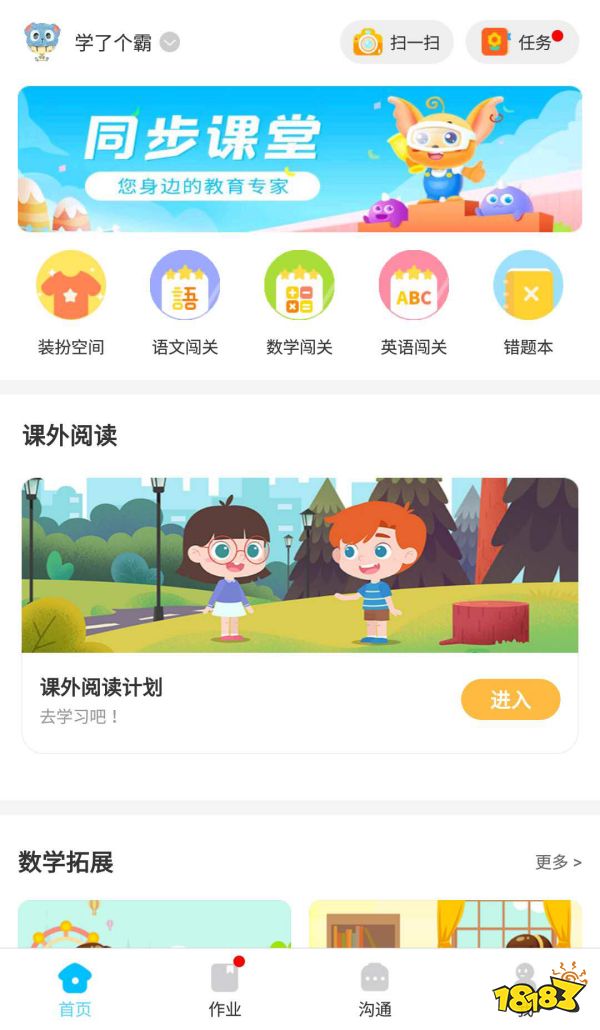The height and width of the screenshot is (1030, 600).
Task: View 更多 in 数学拓展
Action: pos(558,862)
